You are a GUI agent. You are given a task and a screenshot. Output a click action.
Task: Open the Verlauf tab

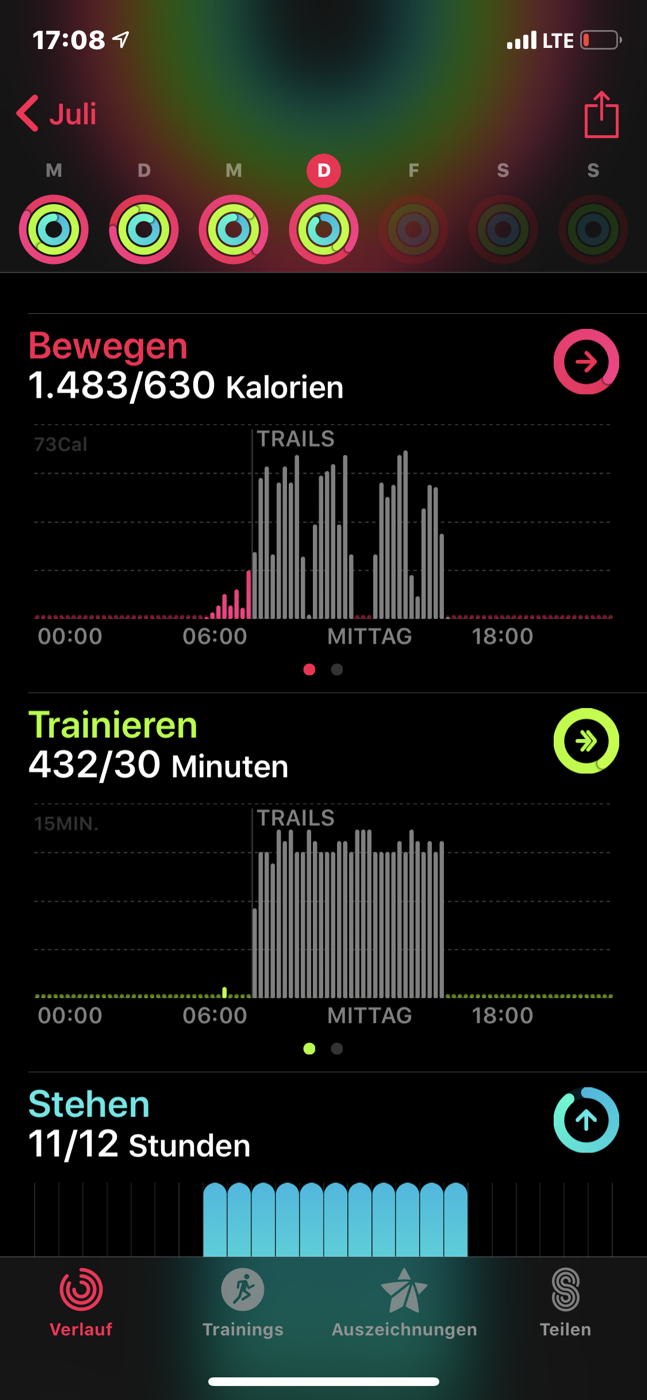[x=81, y=1303]
